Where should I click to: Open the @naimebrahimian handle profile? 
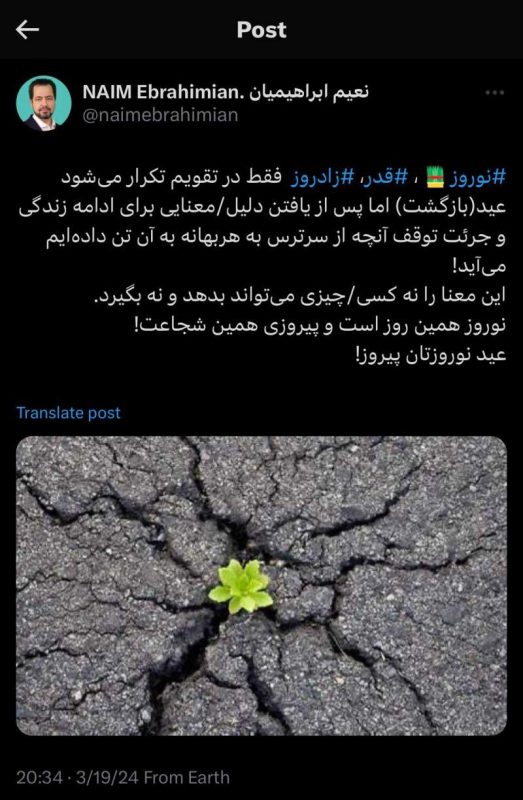point(160,115)
